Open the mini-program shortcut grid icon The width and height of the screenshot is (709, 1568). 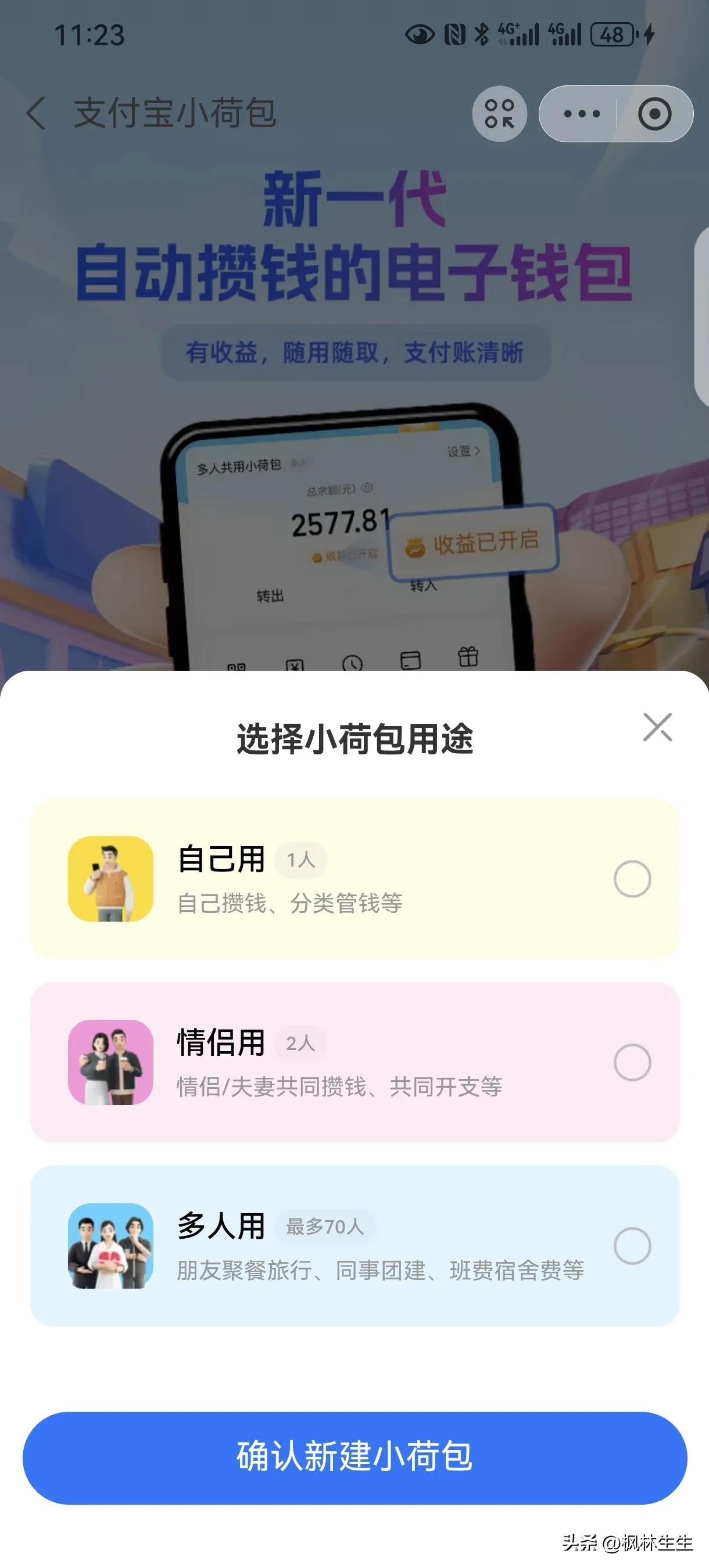[499, 114]
